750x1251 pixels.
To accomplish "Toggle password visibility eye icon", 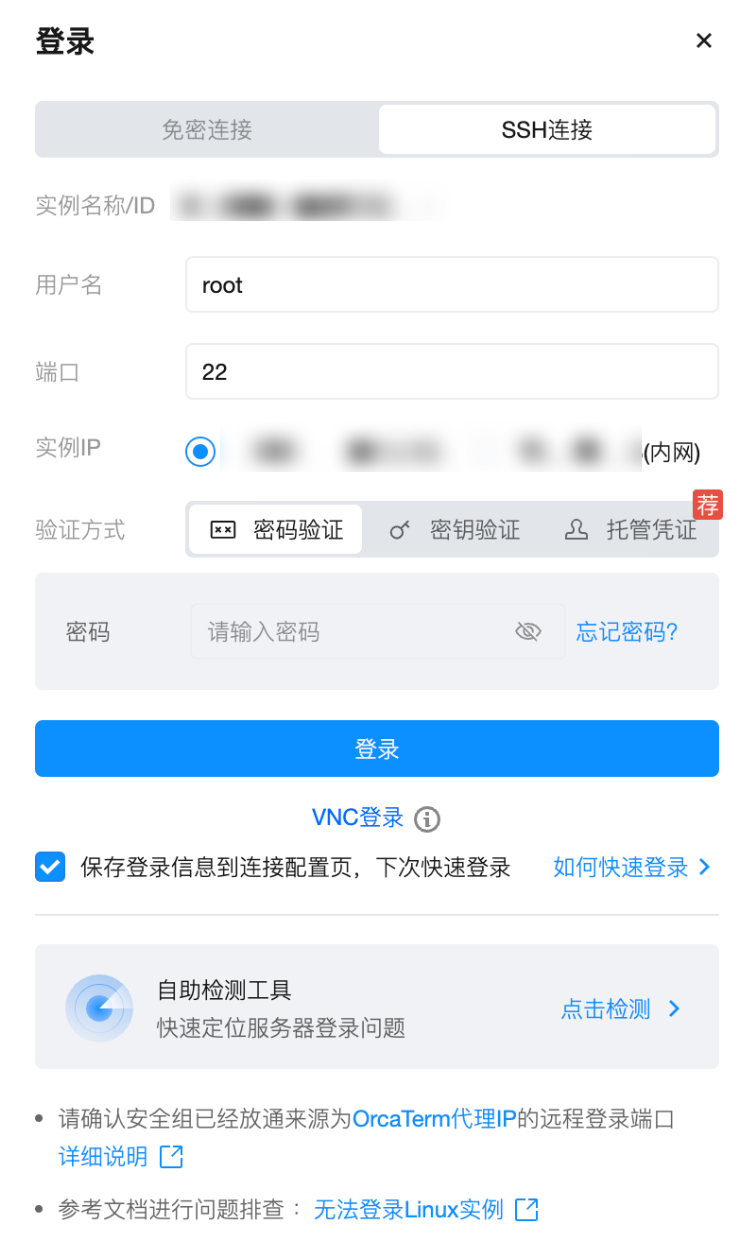I will 528,632.
